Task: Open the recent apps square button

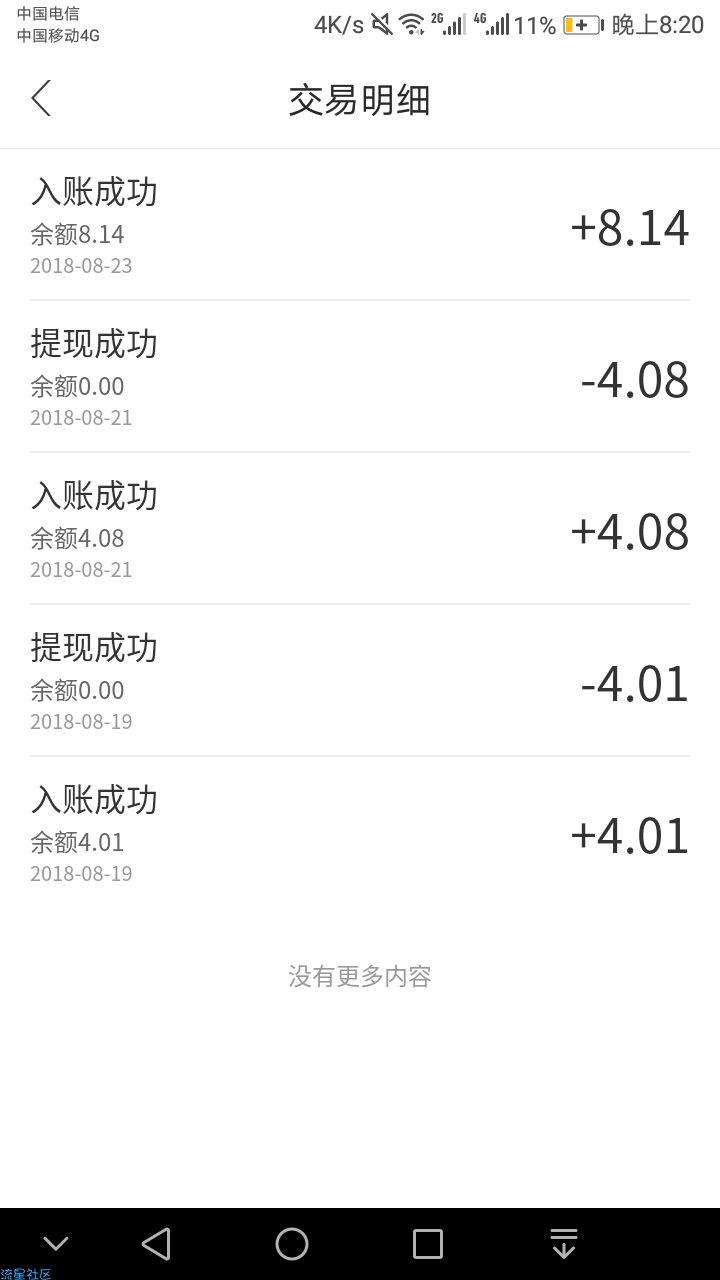Action: [x=428, y=1244]
